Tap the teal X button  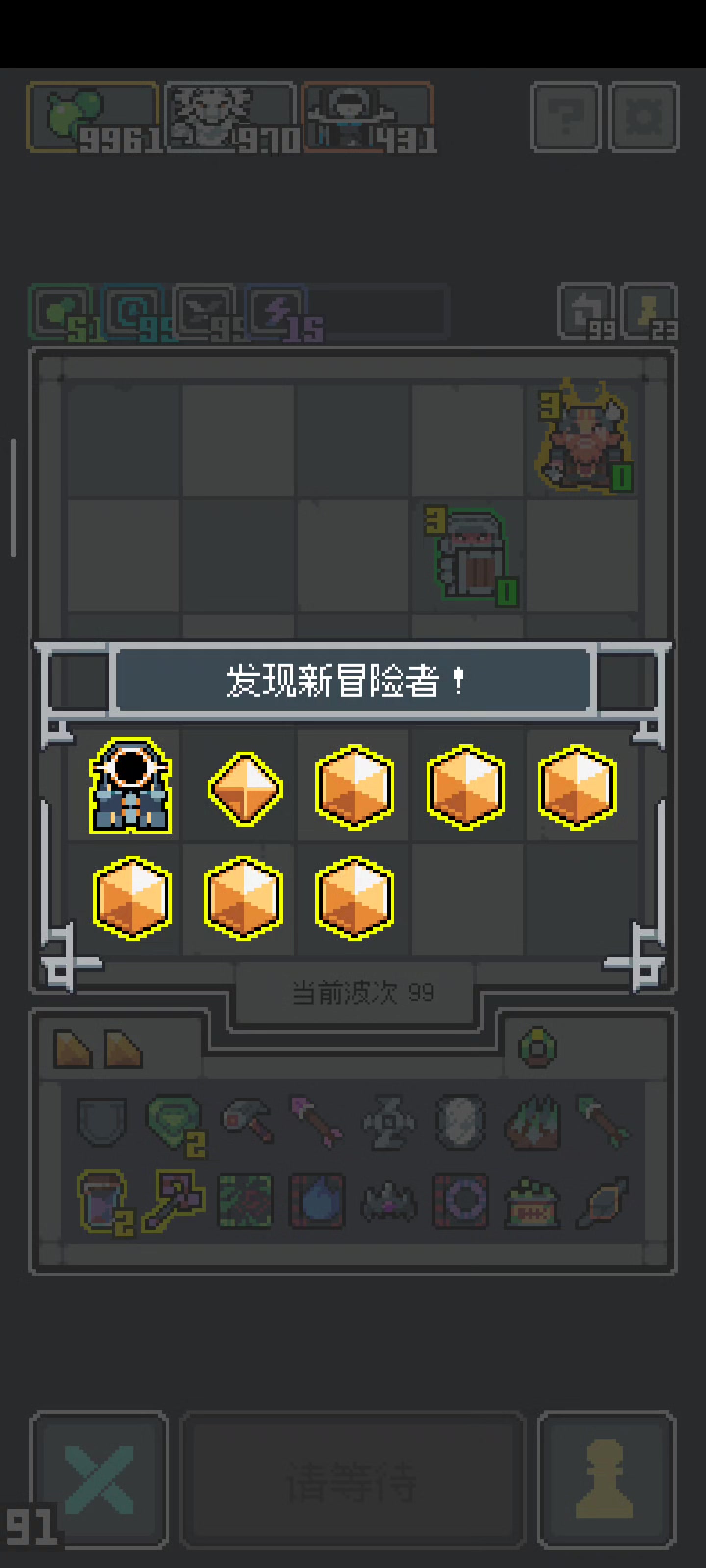click(100, 1479)
